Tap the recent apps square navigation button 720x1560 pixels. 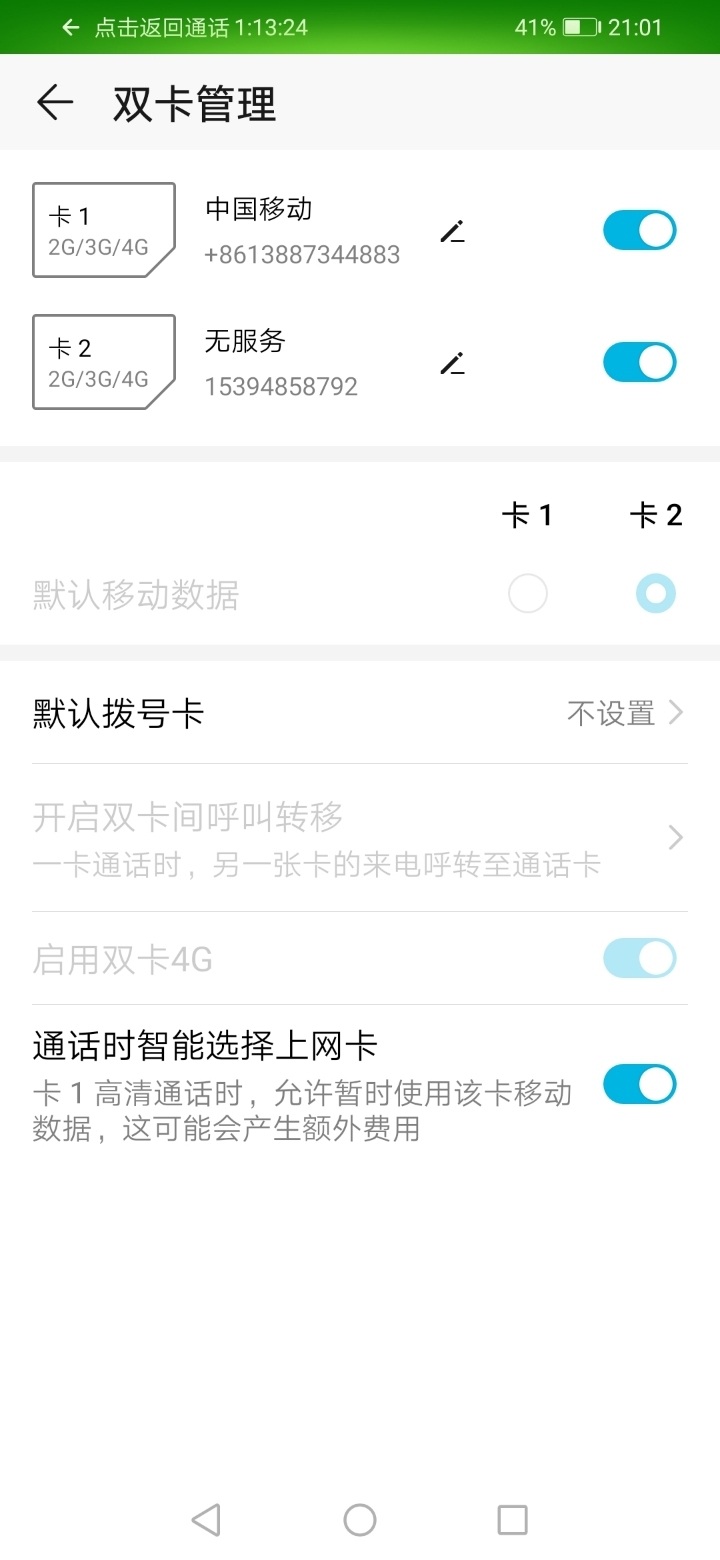pos(512,1519)
